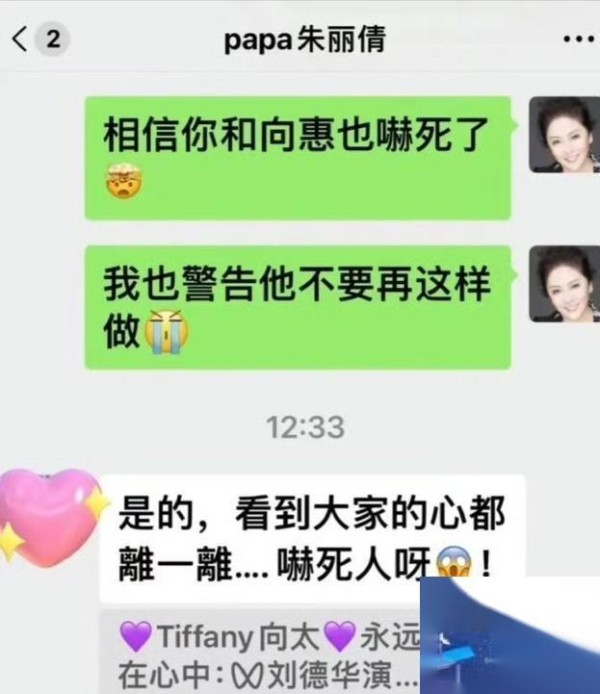Tap the avatar beside the 相信你和向惠也嚇死了 message
600x694 pixels.
pyautogui.click(x=563, y=134)
